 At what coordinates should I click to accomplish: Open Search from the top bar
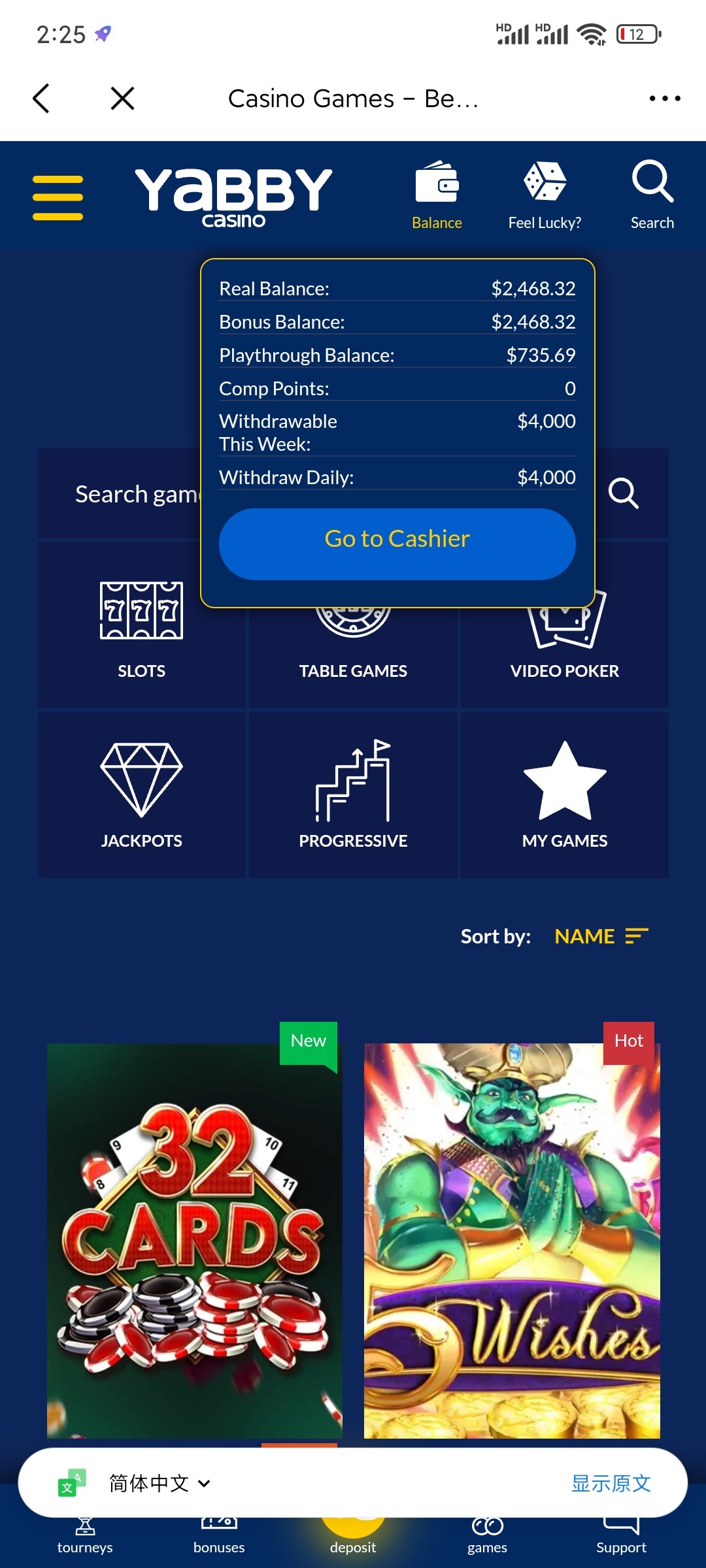point(652,195)
